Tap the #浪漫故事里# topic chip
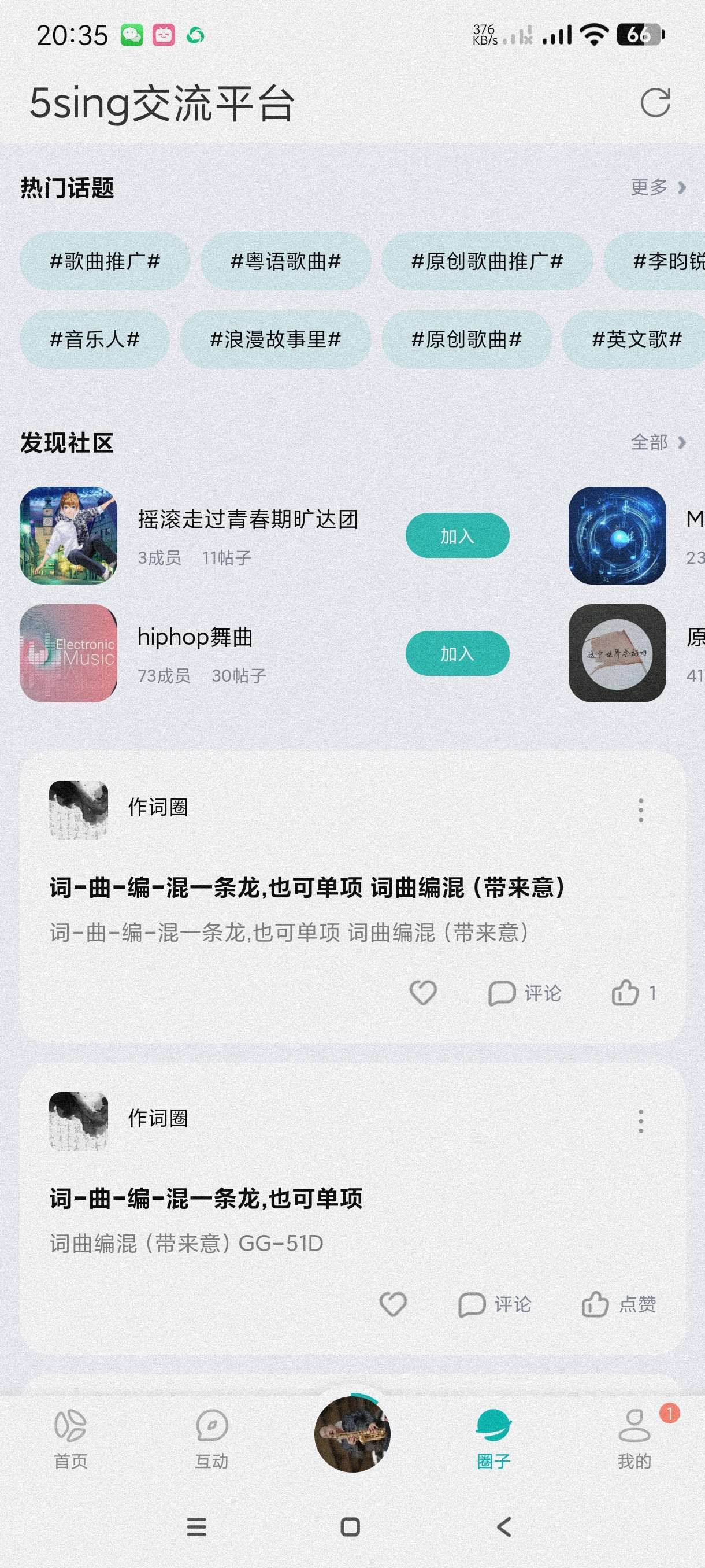This screenshot has height=1568, width=705. 275,339
